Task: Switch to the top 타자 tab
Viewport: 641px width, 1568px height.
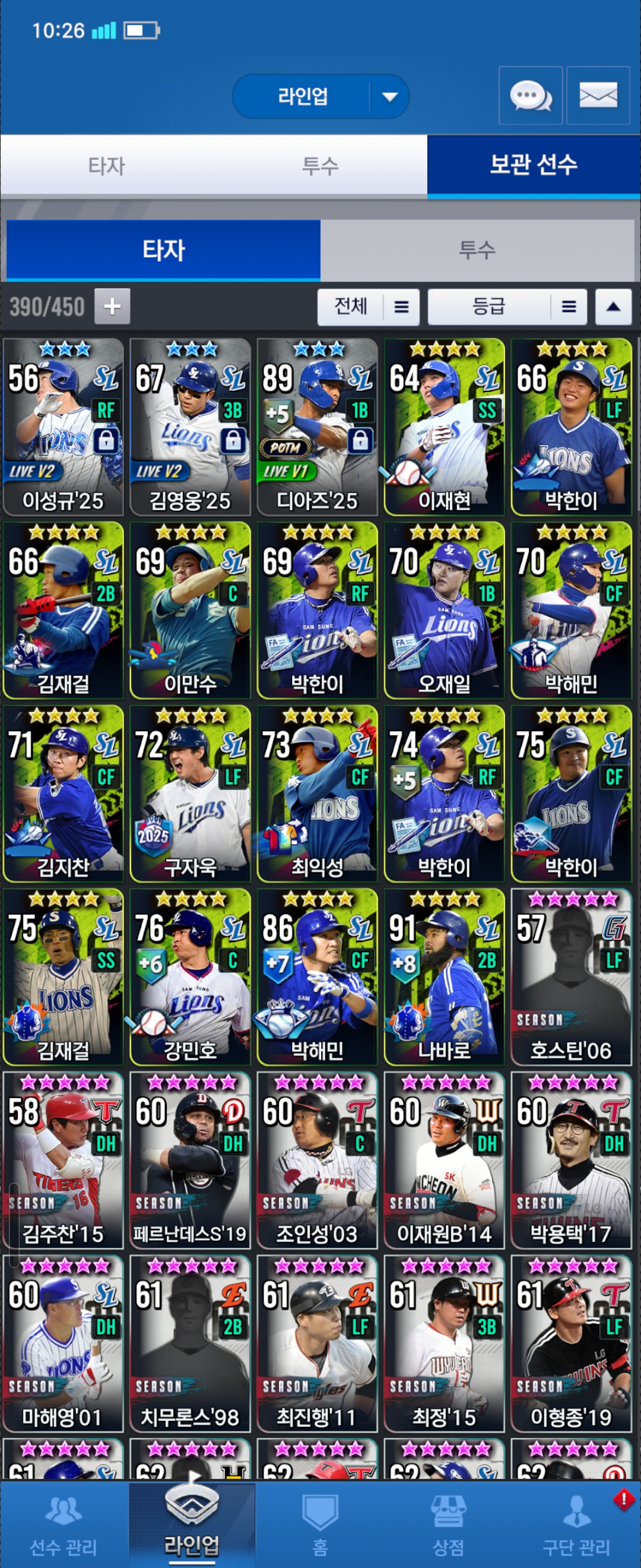Action: 106,166
